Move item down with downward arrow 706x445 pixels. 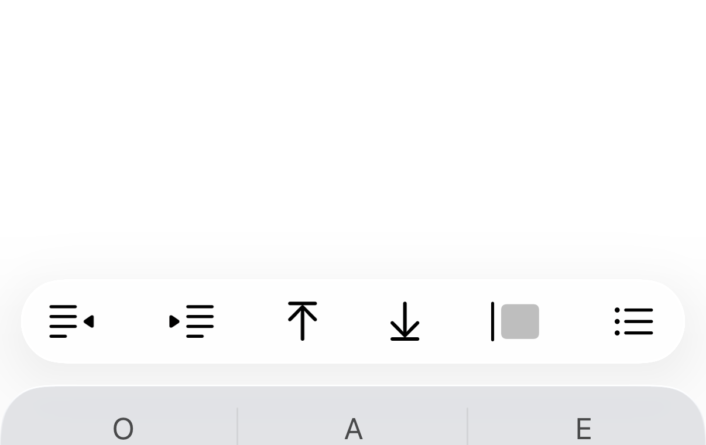coord(405,322)
